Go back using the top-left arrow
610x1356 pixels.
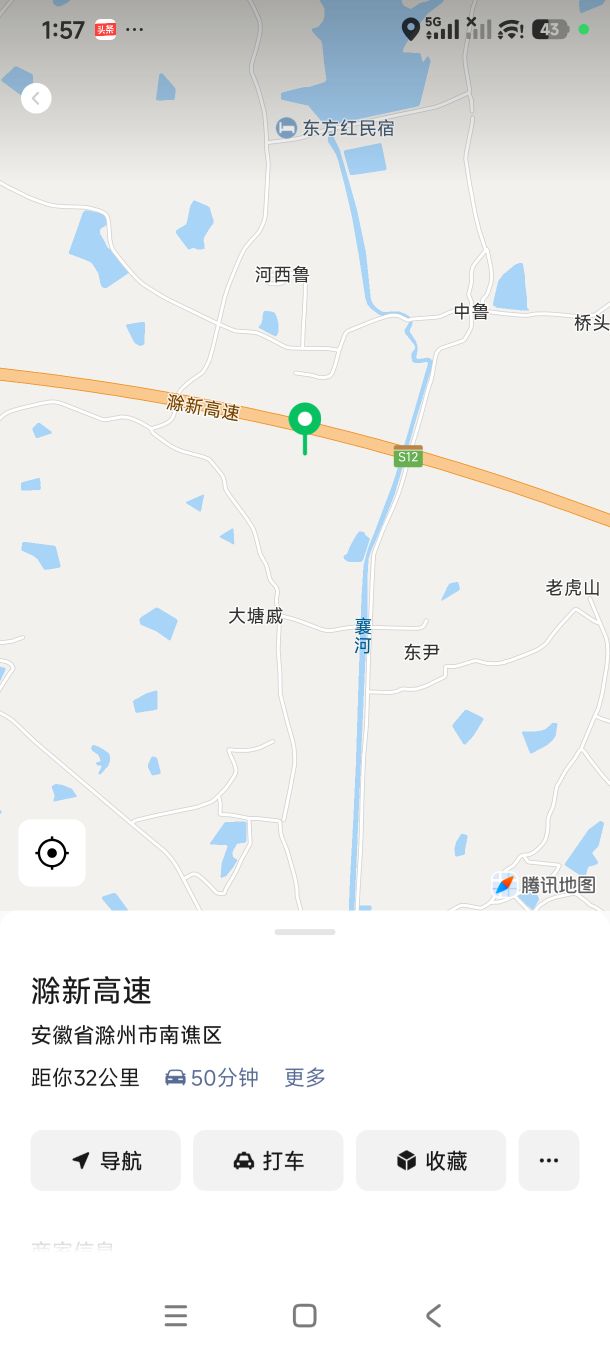tap(36, 98)
